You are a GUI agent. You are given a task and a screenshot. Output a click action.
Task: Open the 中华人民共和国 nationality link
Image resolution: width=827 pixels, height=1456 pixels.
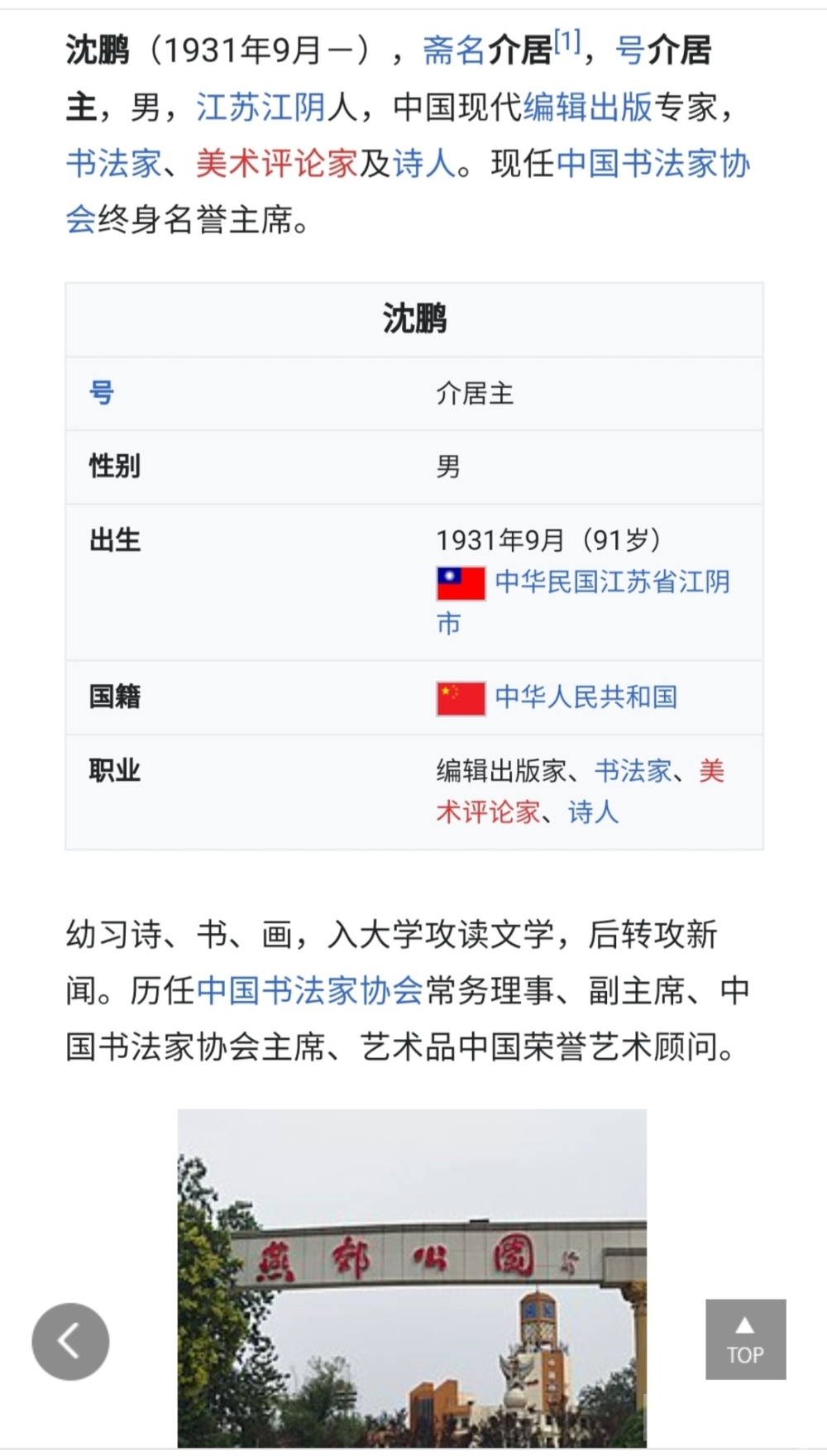coord(586,697)
